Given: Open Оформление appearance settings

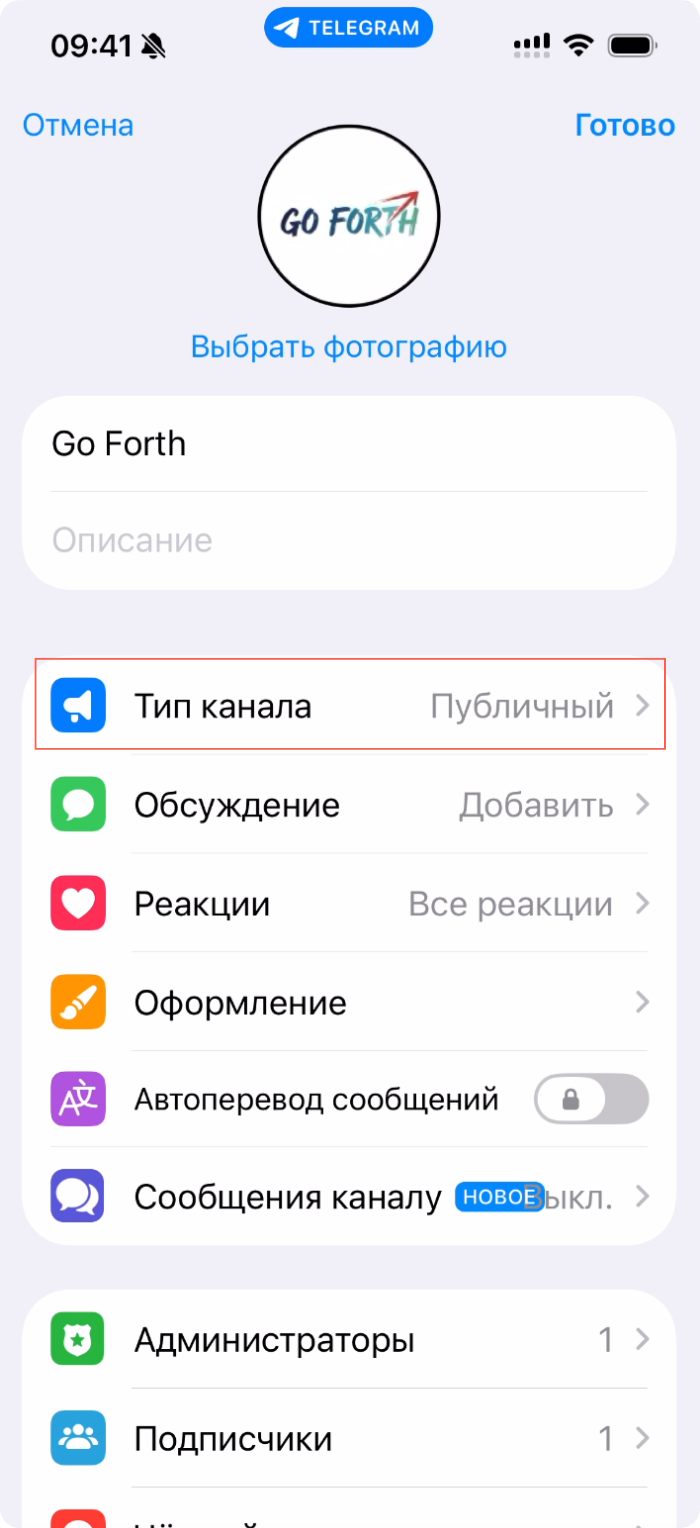Looking at the screenshot, I should tap(349, 1003).
